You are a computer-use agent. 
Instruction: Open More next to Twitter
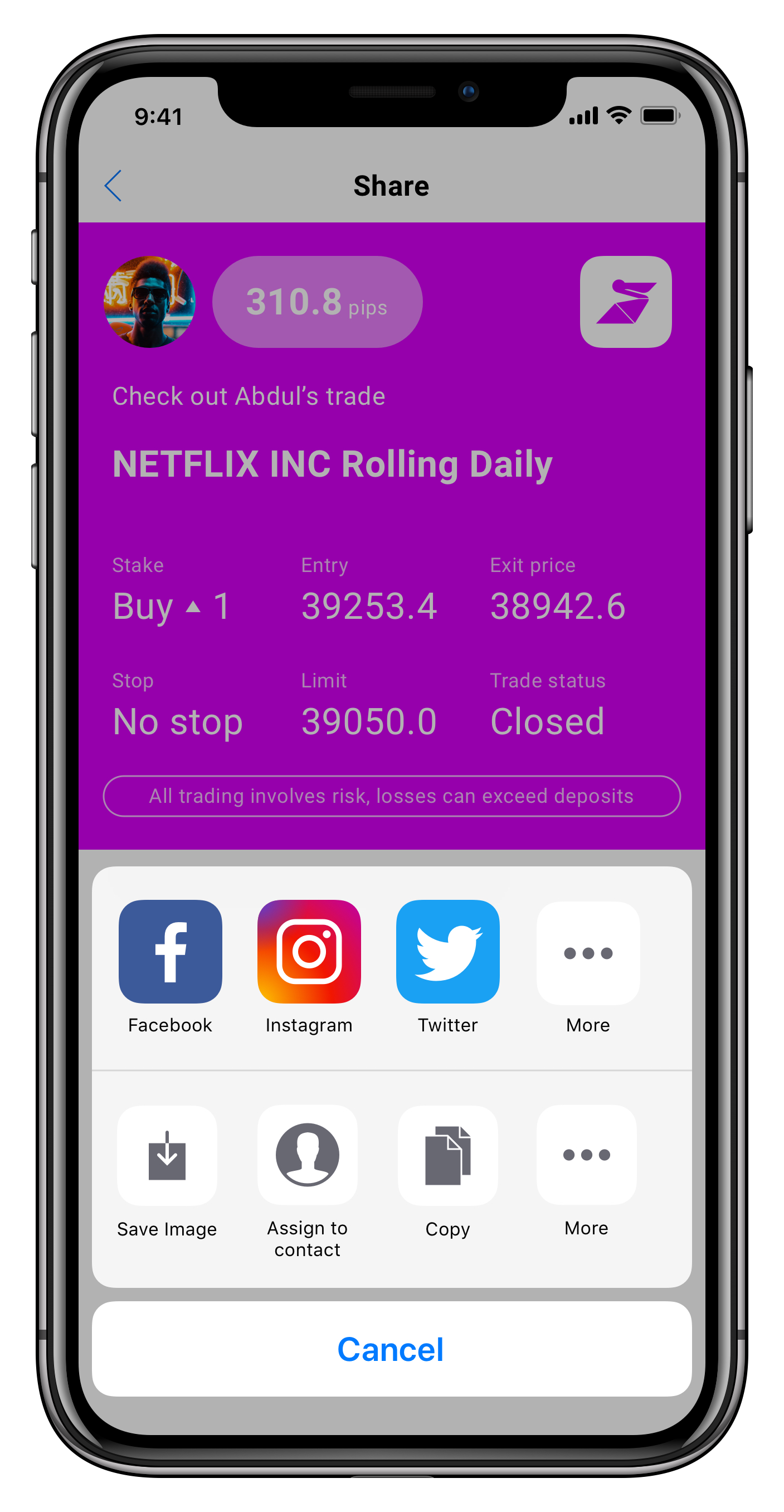pyautogui.click(x=588, y=953)
